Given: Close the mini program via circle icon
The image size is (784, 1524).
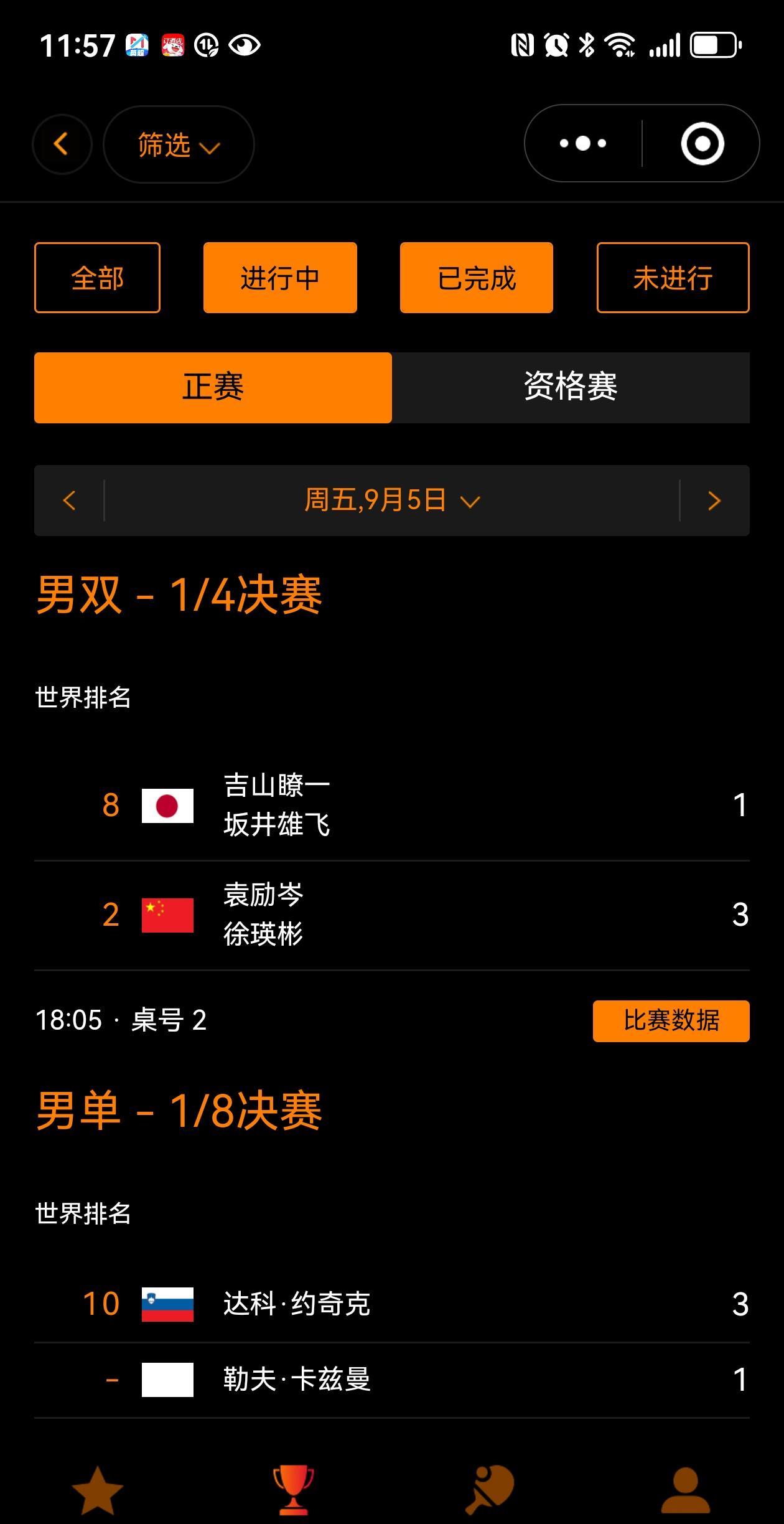Looking at the screenshot, I should (x=702, y=144).
